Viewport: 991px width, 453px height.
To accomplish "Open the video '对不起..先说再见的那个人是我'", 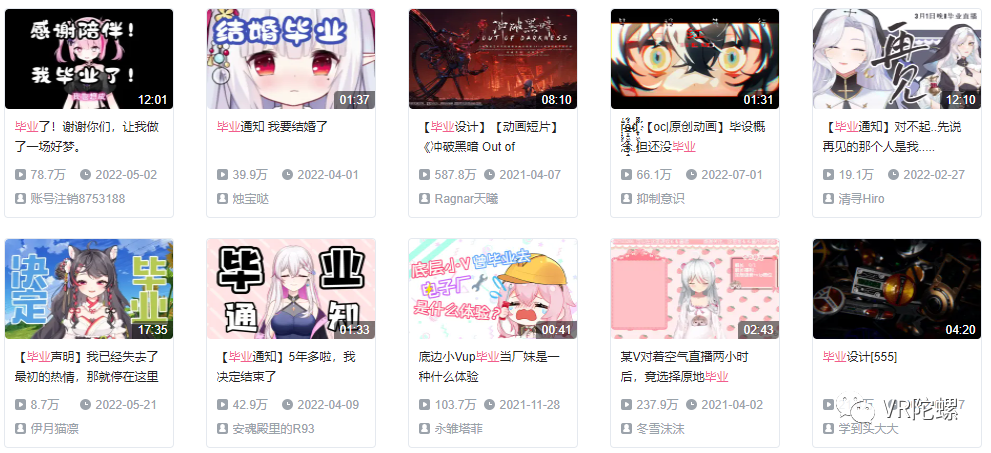I will (x=897, y=59).
